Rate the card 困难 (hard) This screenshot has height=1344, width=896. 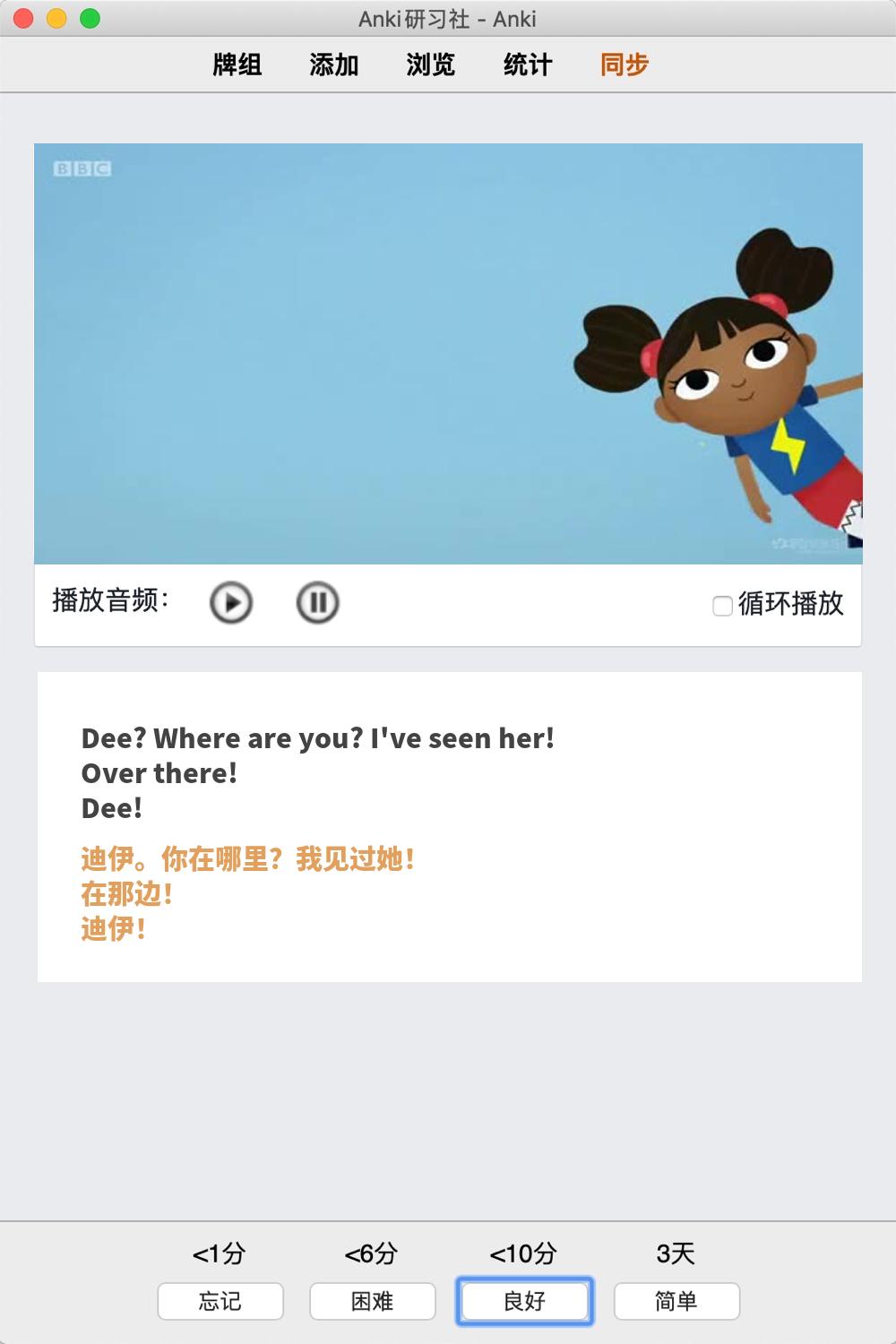tap(373, 1301)
